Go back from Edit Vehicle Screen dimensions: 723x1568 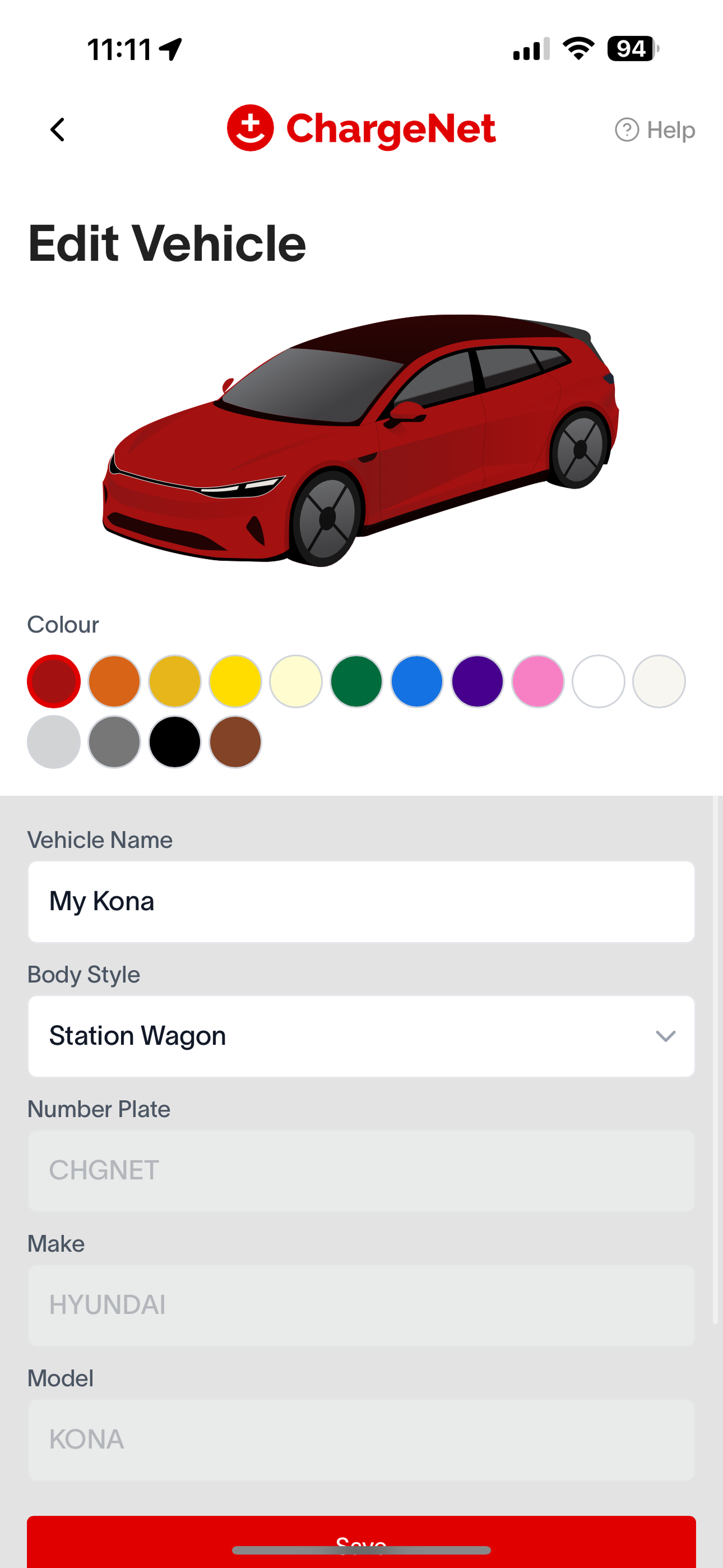[x=58, y=130]
